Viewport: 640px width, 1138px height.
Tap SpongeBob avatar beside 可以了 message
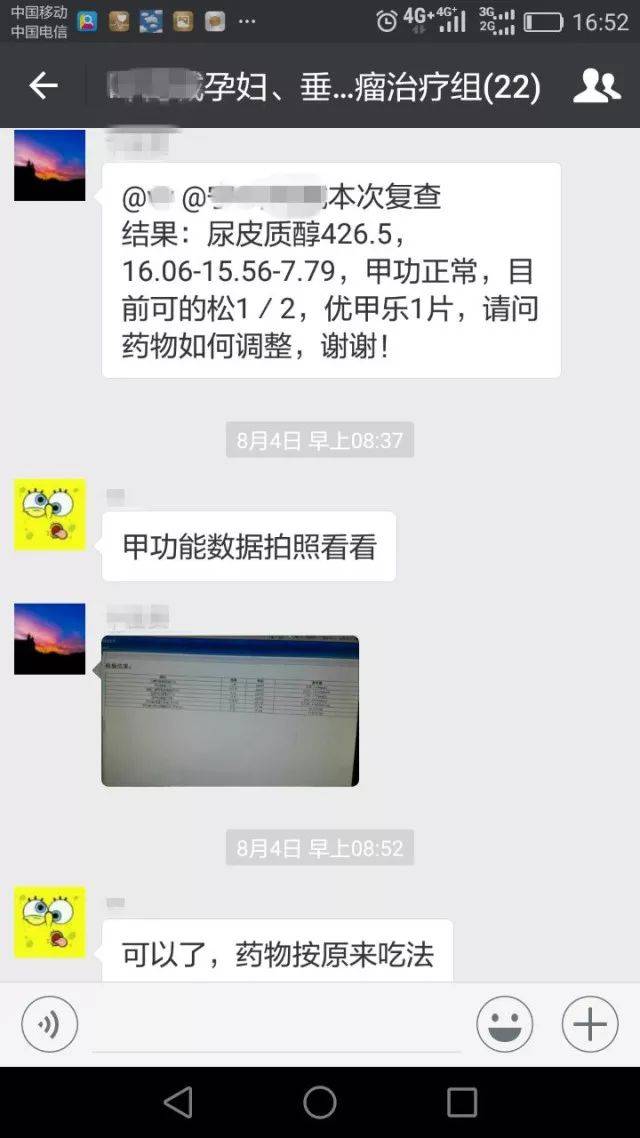point(49,922)
